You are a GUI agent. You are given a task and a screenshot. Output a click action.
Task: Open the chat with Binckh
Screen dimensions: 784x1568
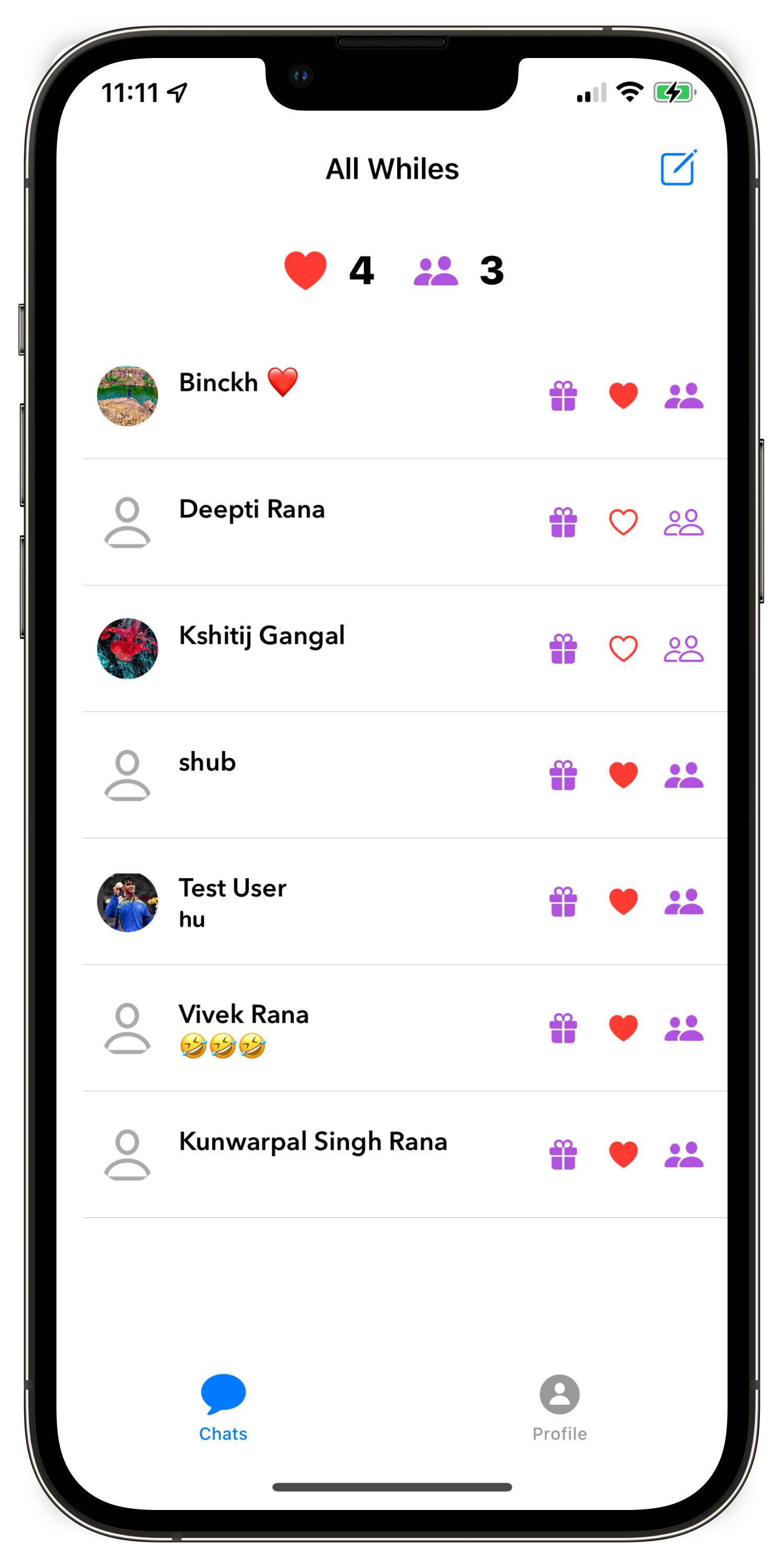304,396
